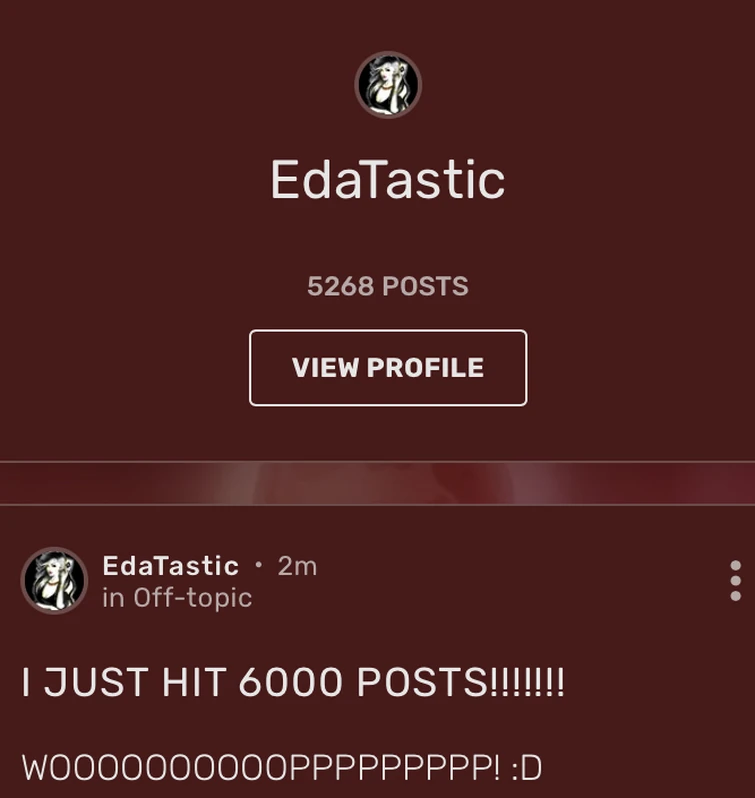755x798 pixels.
Task: Click the 5268 POSTS counter
Action: coord(387,285)
